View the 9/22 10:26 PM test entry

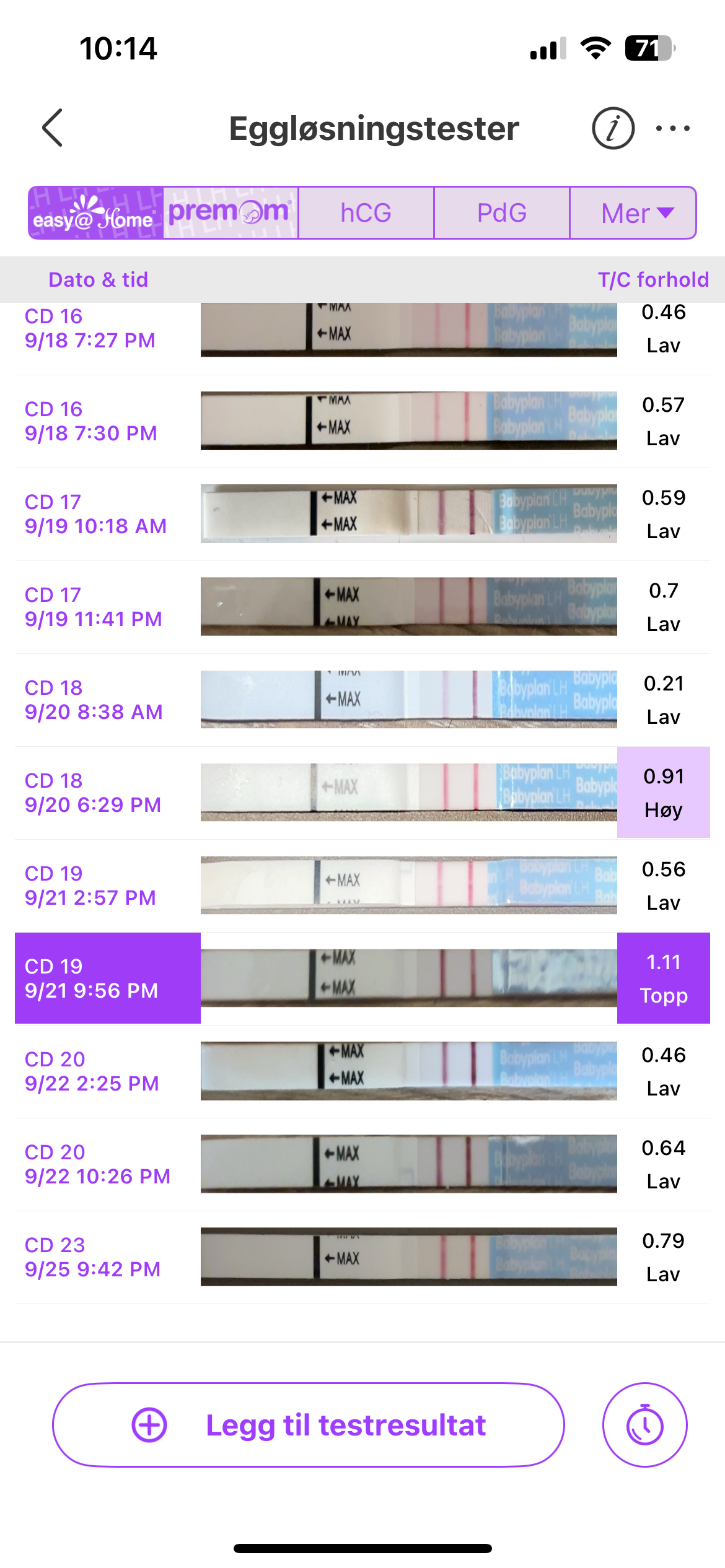pyautogui.click(x=362, y=1164)
